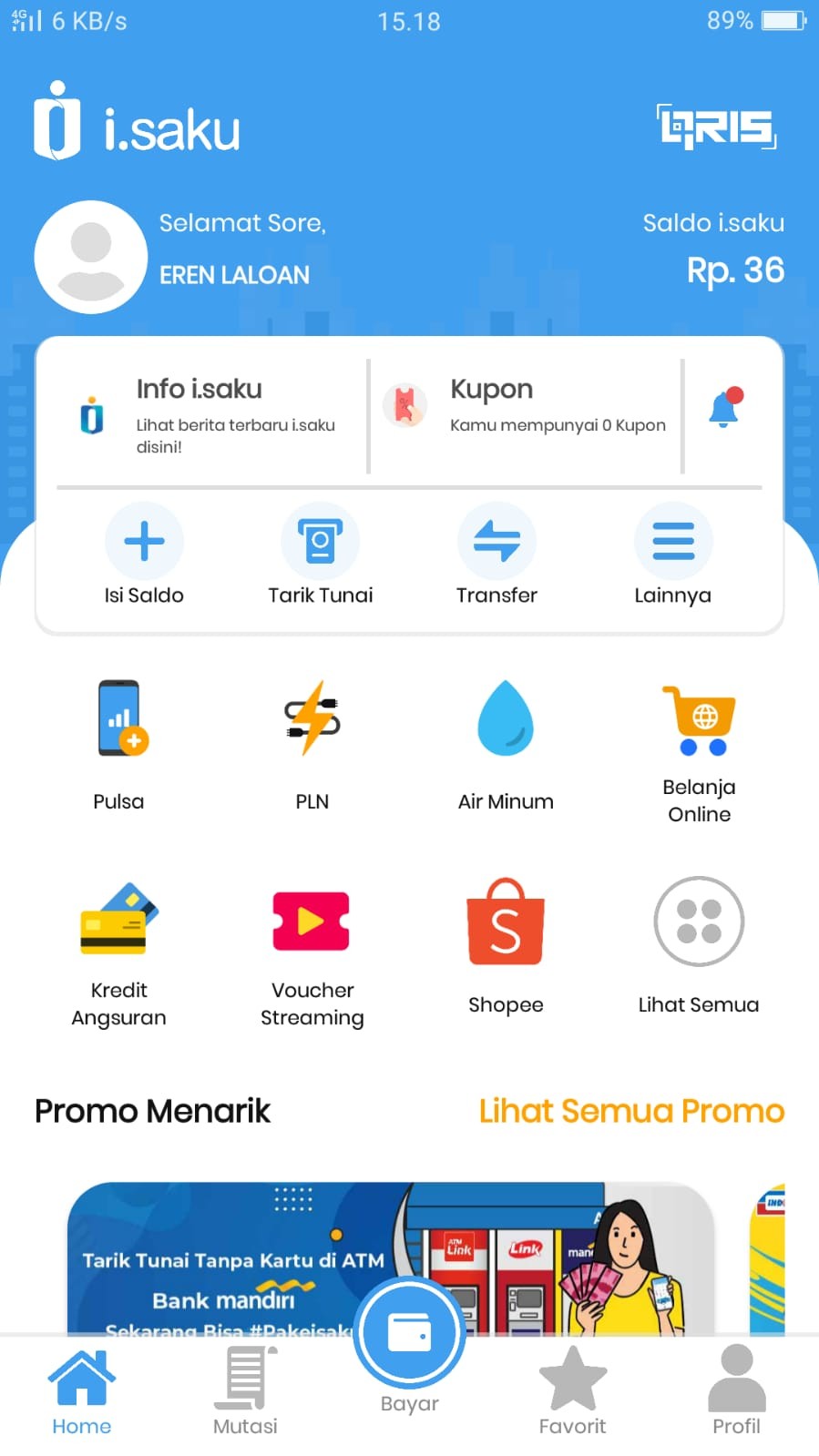Open Belanja Online

point(699,750)
